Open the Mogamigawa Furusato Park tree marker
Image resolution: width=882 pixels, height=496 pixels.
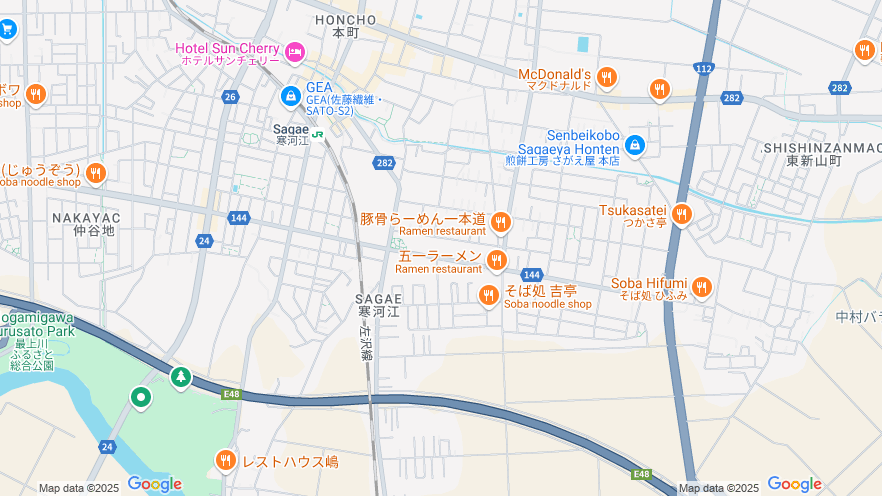click(x=180, y=377)
